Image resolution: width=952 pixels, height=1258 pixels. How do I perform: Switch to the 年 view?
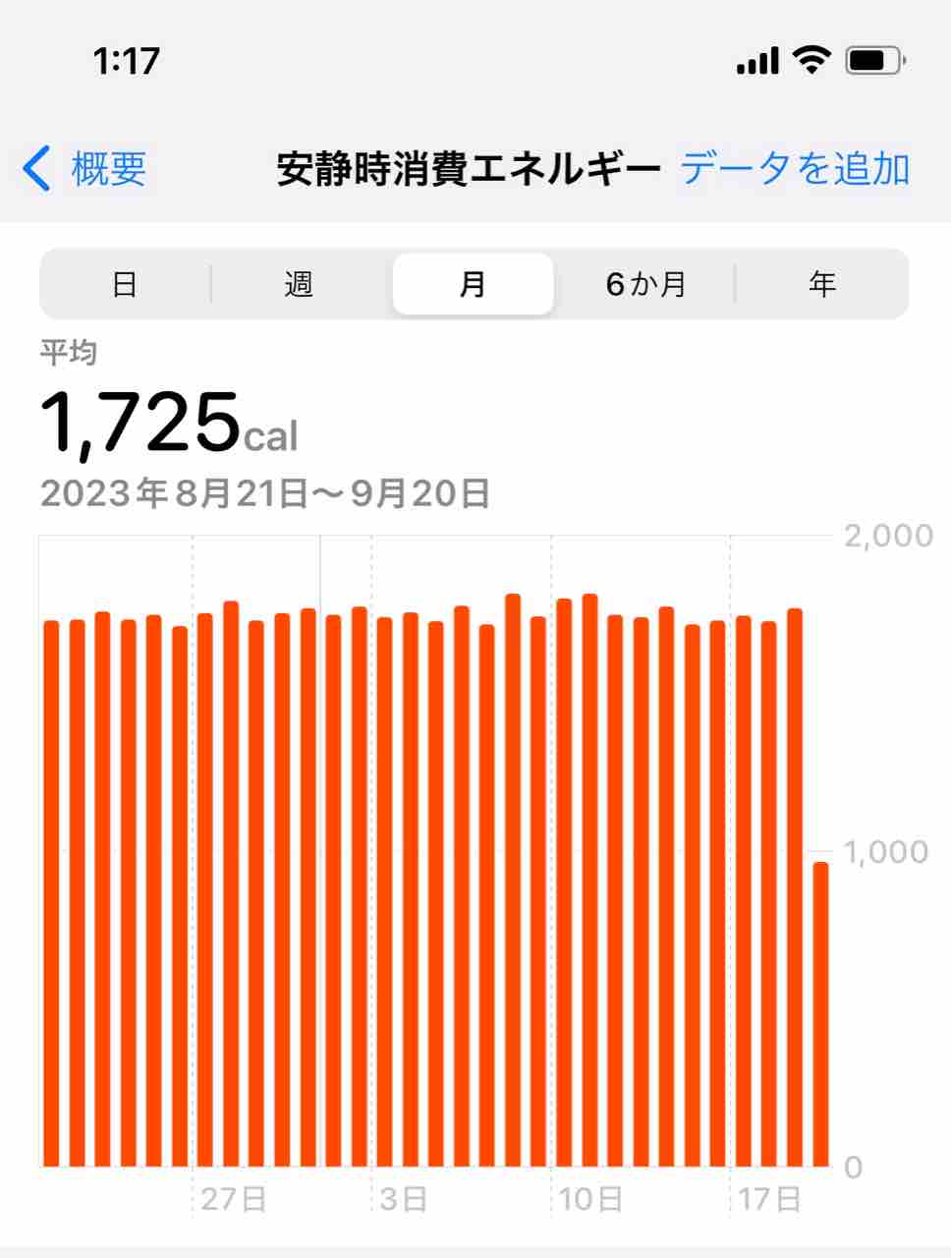click(x=821, y=284)
